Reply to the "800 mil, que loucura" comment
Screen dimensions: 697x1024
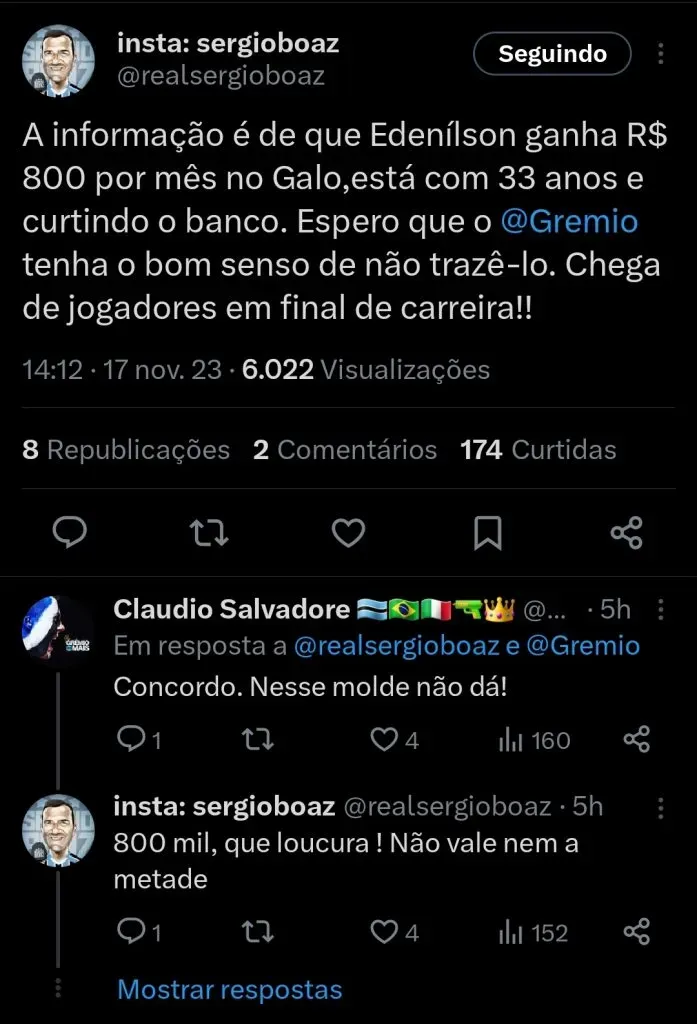[x=130, y=932]
